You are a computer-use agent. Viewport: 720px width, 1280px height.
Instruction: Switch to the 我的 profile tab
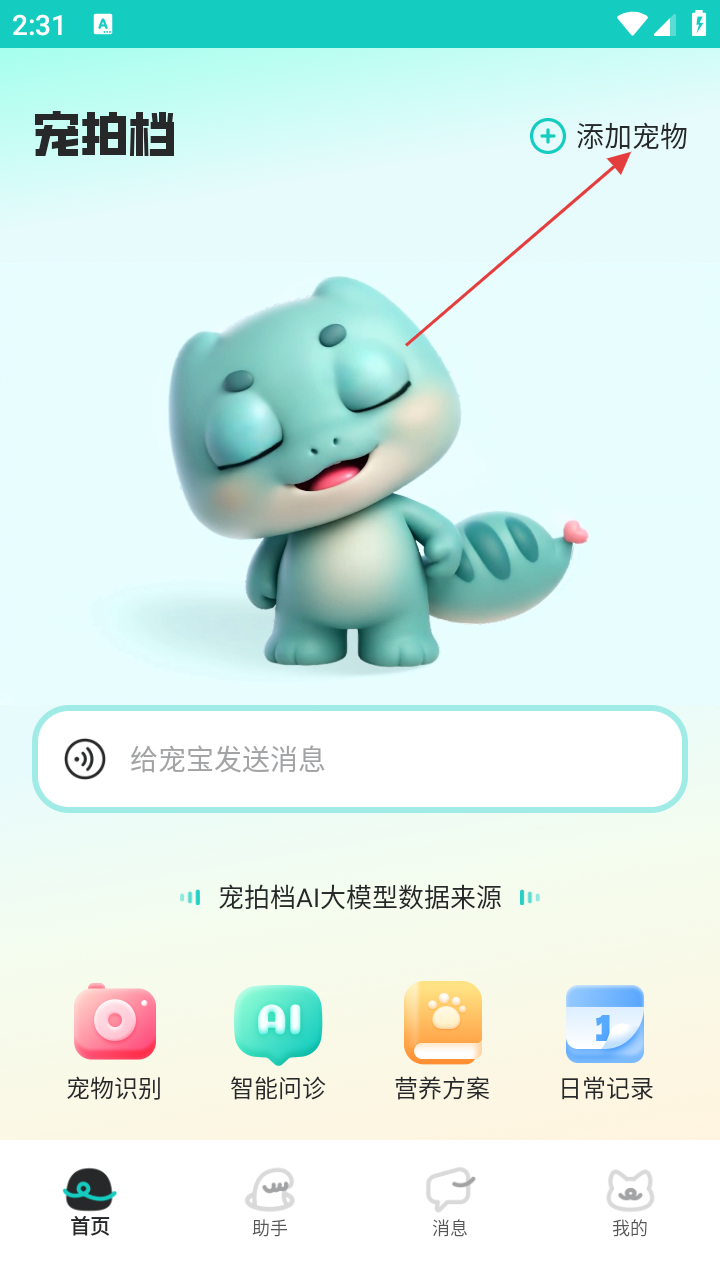(630, 1203)
